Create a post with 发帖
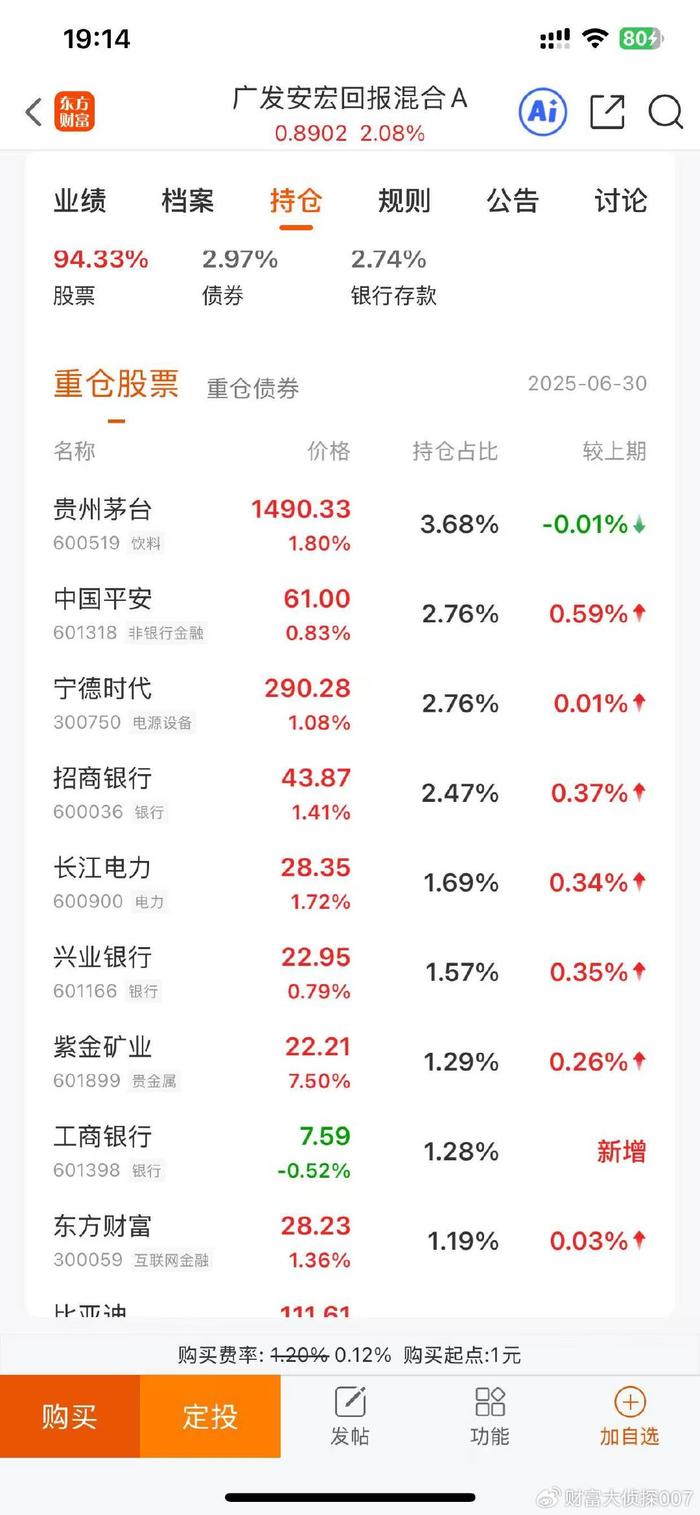 350,1416
